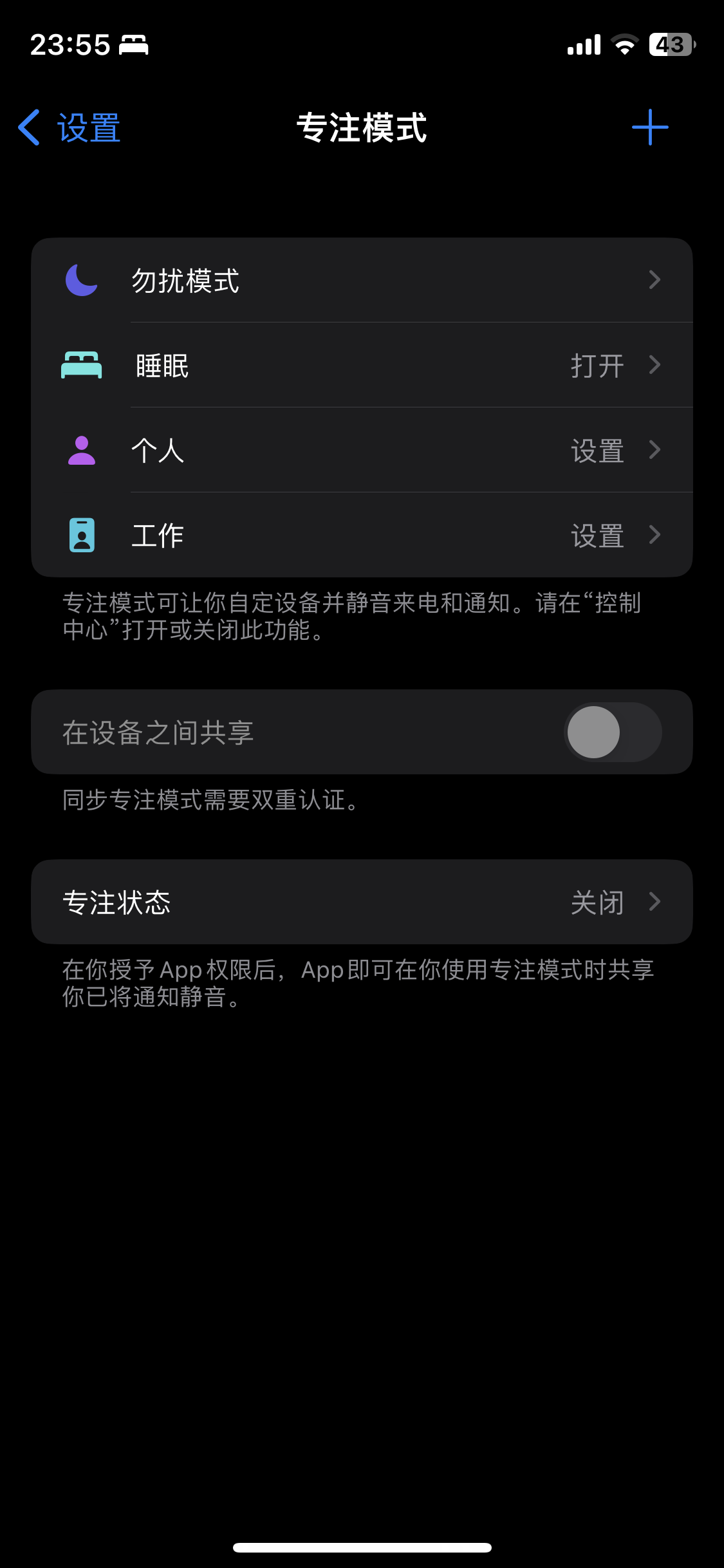Add a new focus mode
This screenshot has height=1568, width=724.
[x=649, y=127]
